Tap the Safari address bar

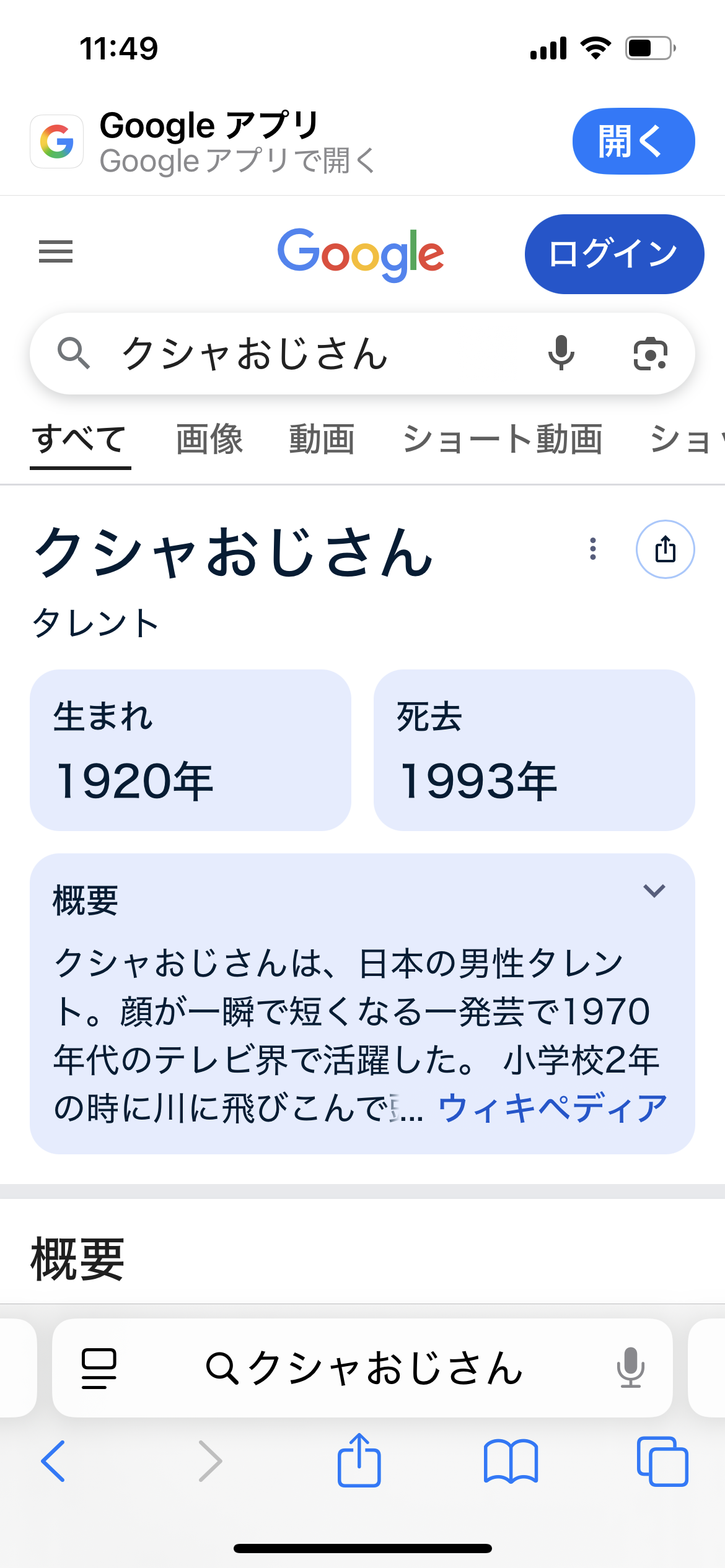(362, 1368)
